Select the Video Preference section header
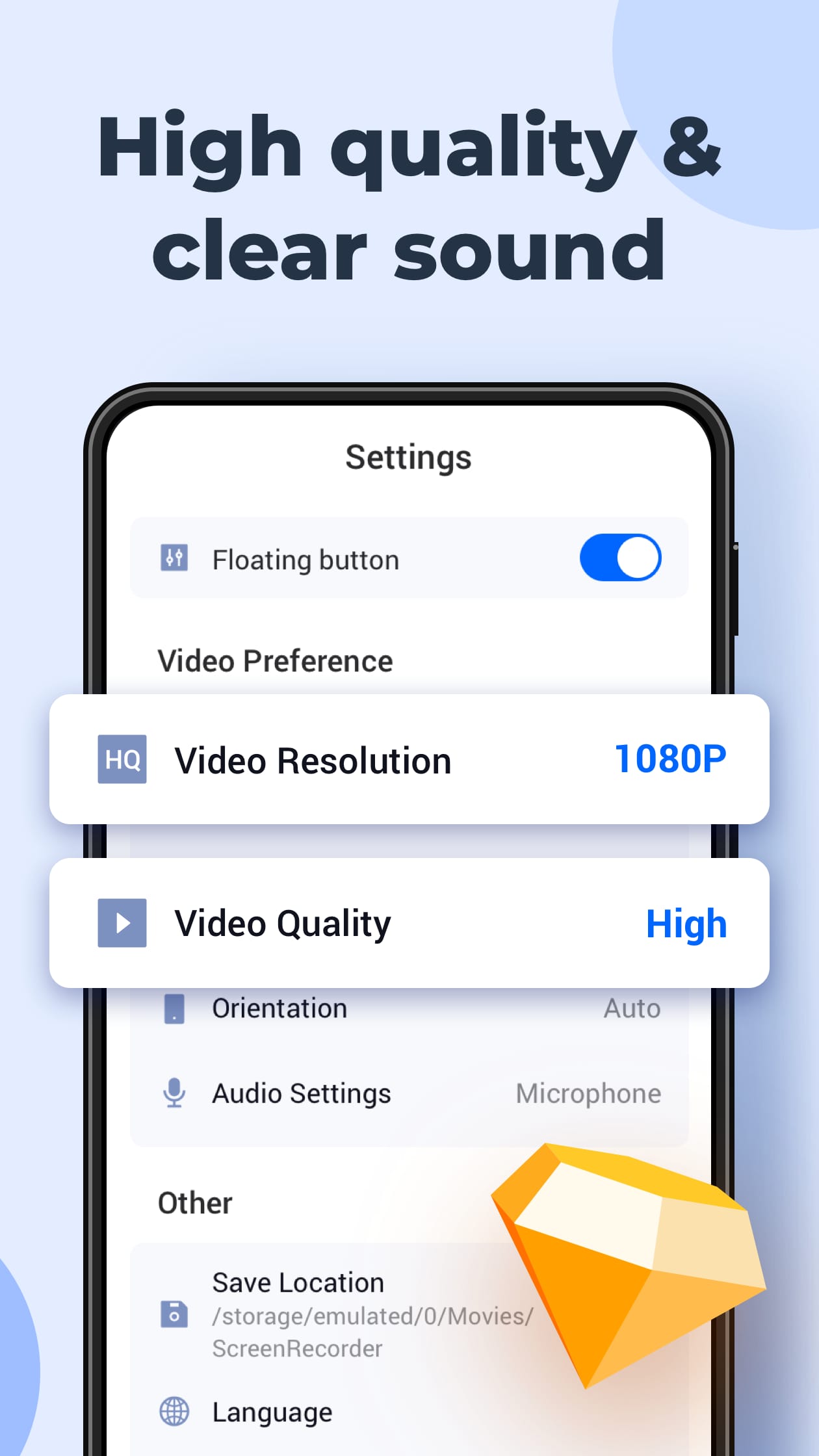The height and width of the screenshot is (1456, 819). pos(274,660)
